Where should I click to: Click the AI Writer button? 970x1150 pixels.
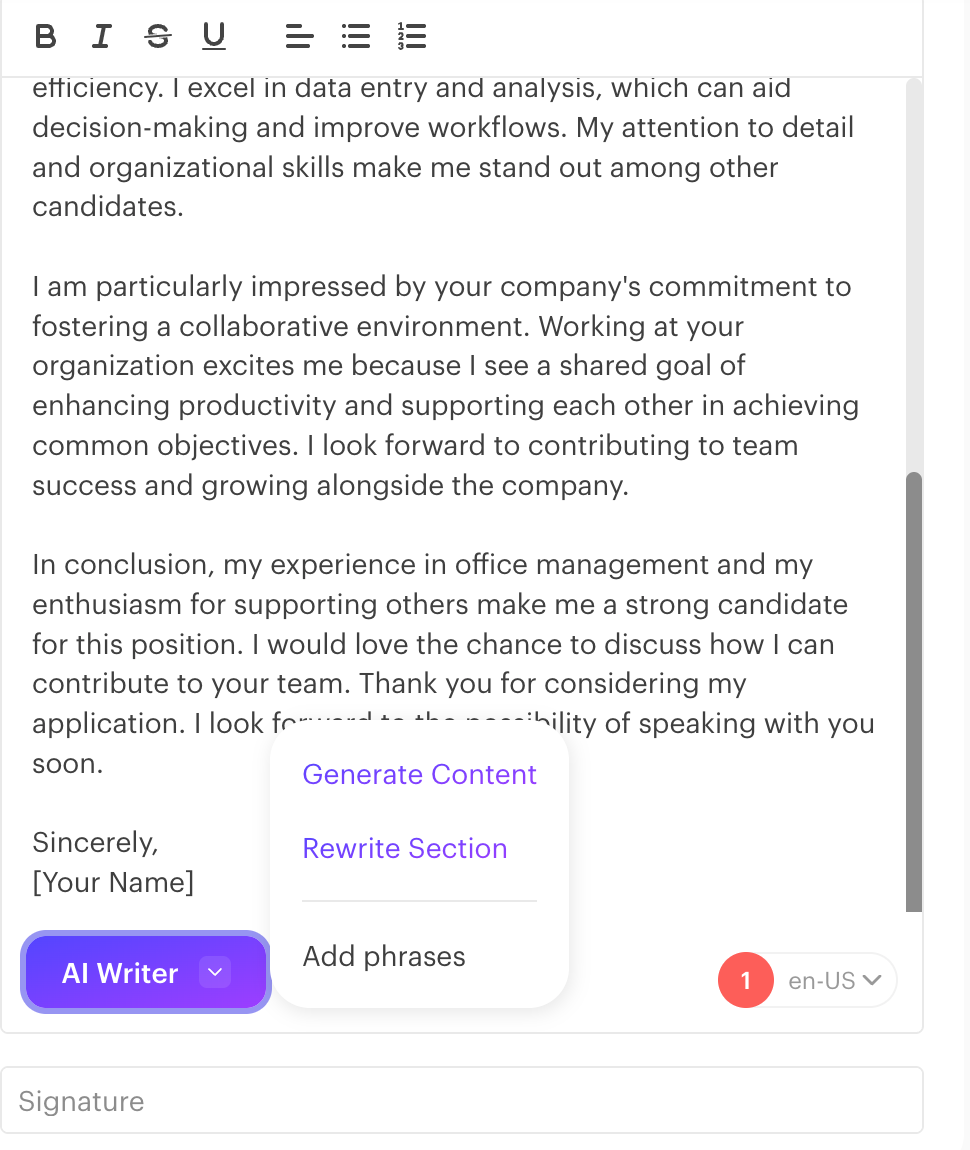point(119,971)
